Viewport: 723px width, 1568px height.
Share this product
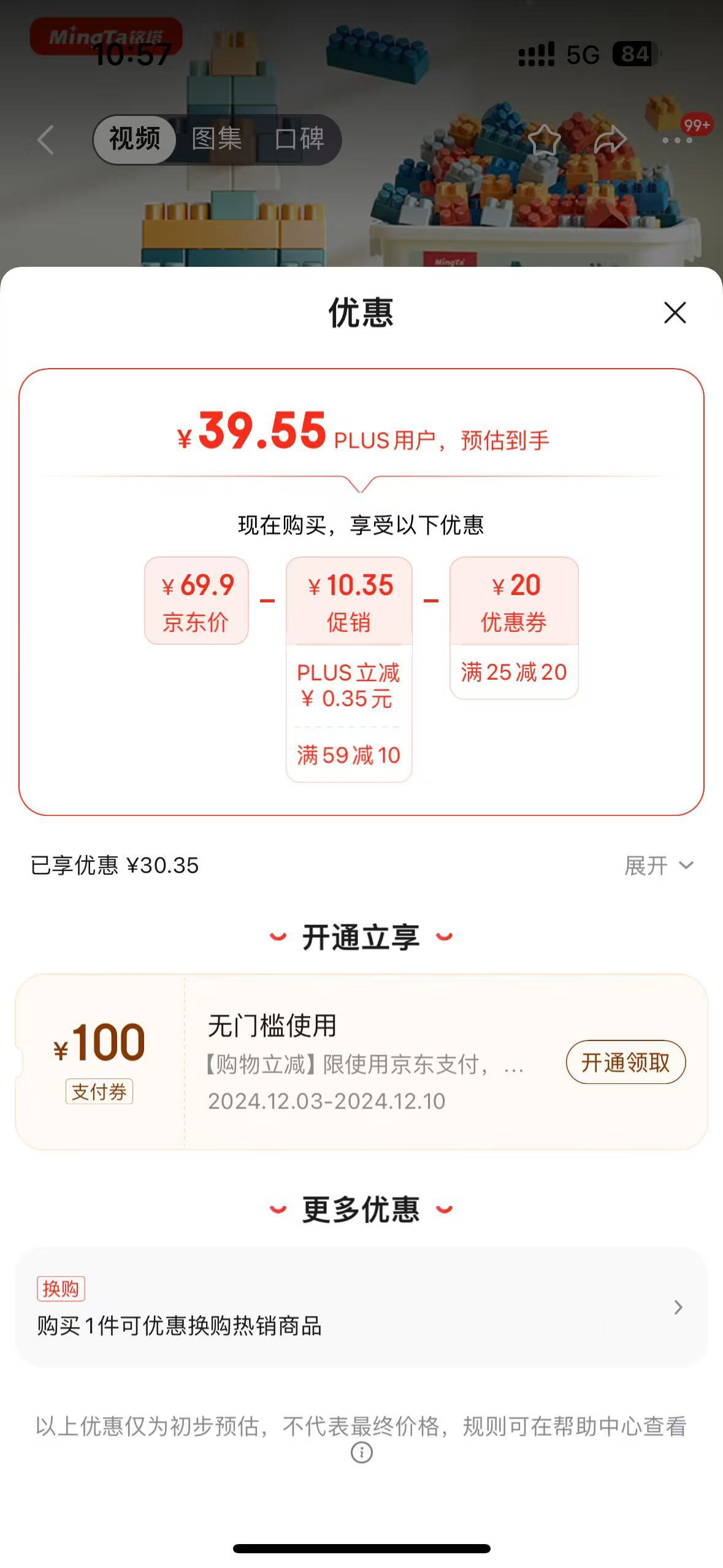click(x=610, y=140)
